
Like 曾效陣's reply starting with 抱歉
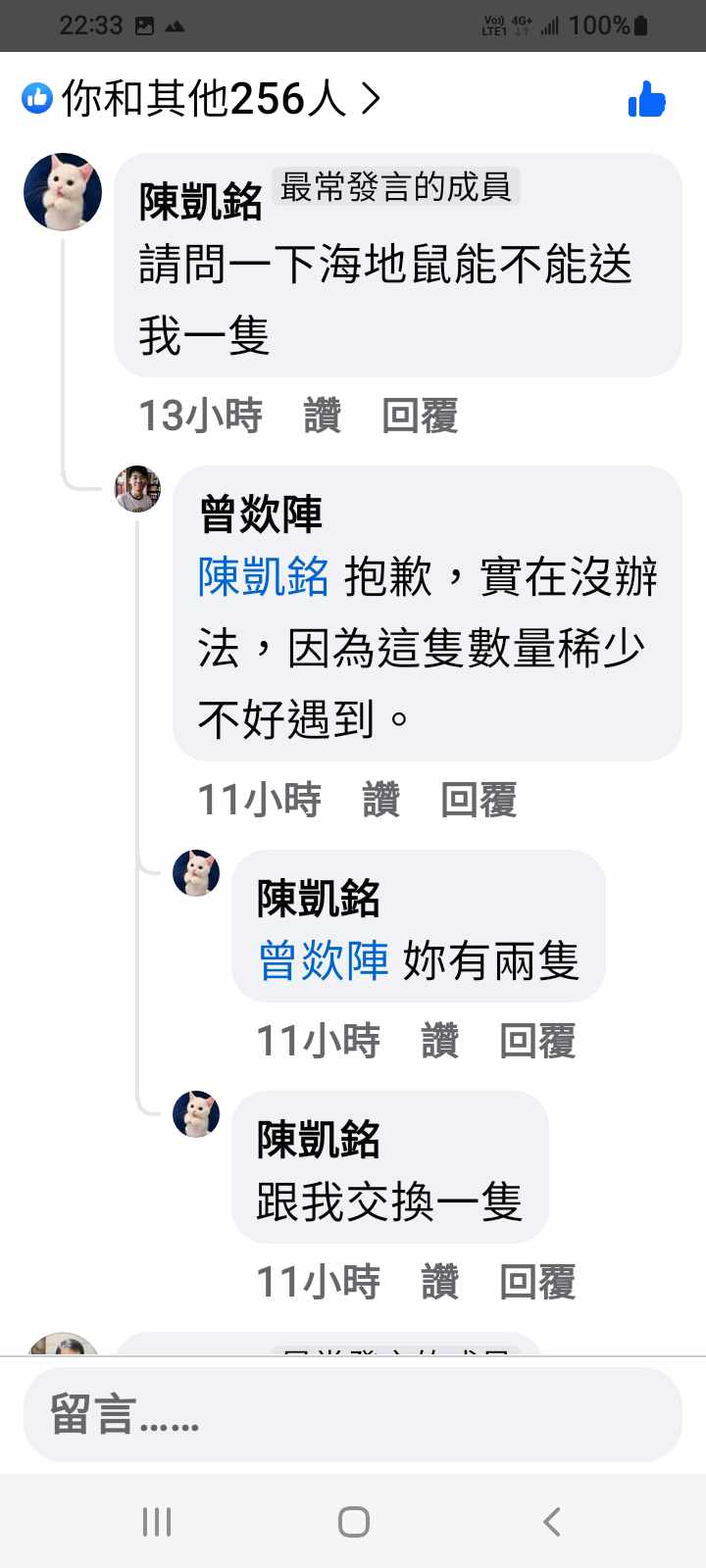click(x=380, y=800)
